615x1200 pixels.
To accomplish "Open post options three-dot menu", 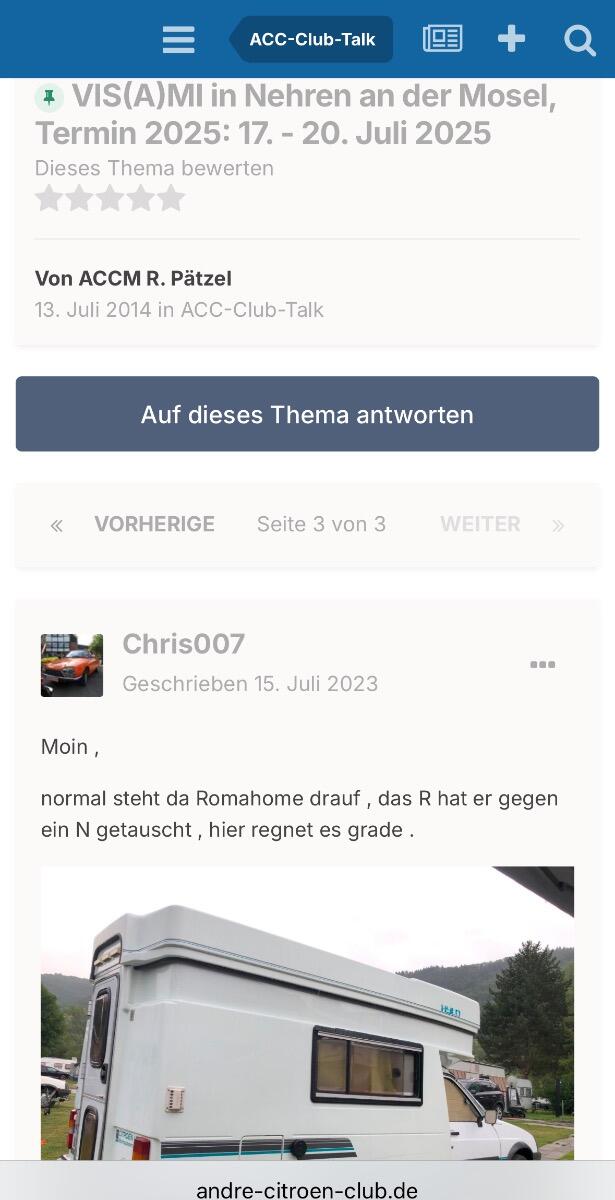I will pyautogui.click(x=542, y=665).
